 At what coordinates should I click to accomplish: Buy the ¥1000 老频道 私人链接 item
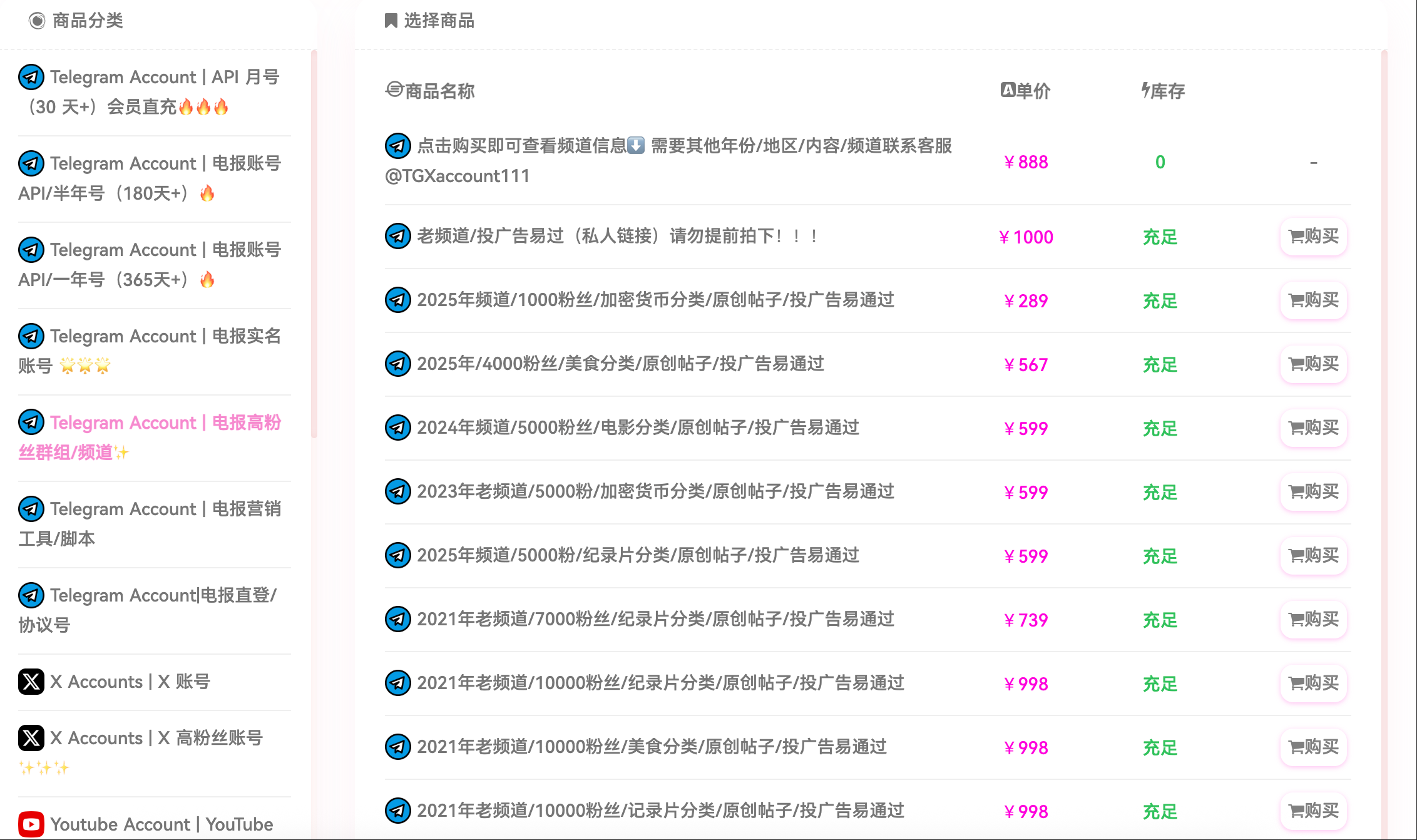pyautogui.click(x=1313, y=237)
